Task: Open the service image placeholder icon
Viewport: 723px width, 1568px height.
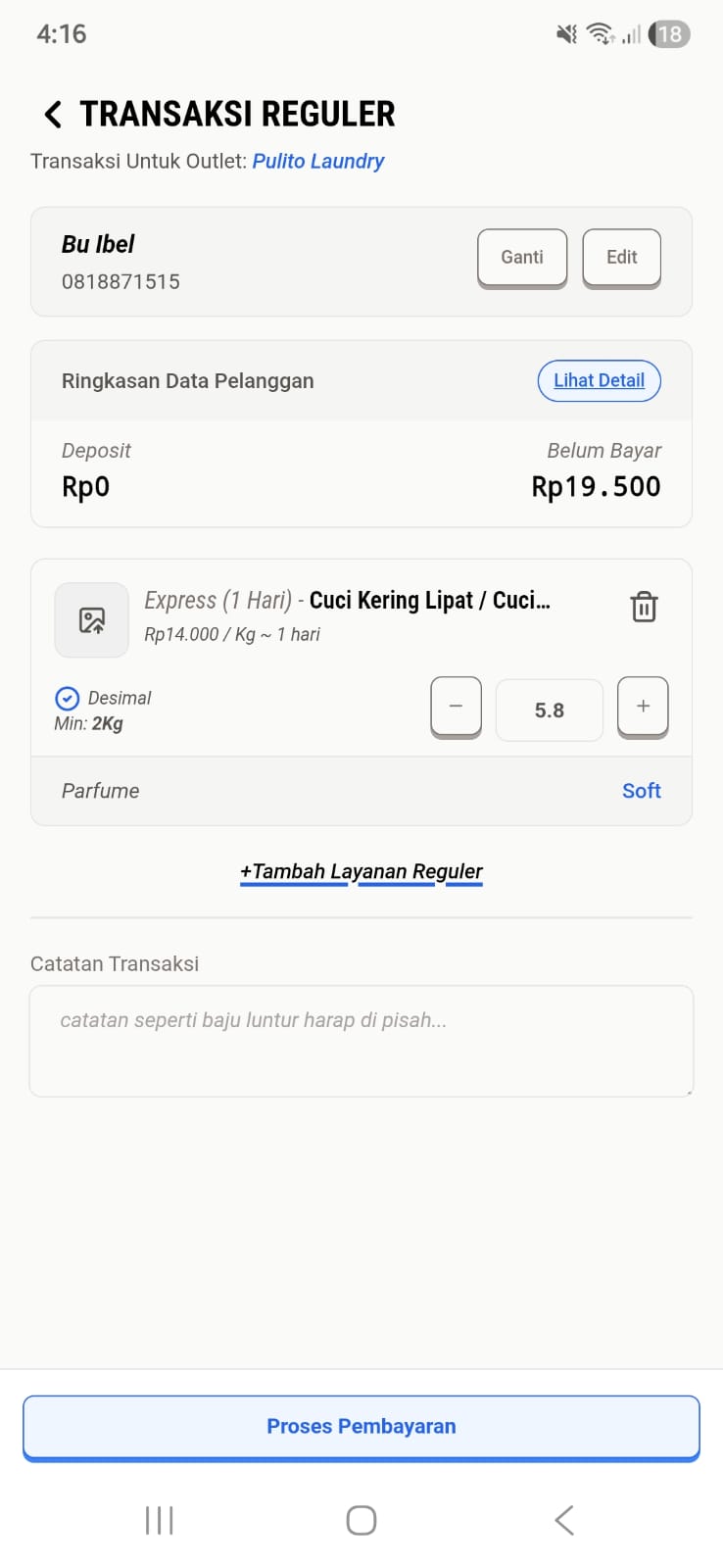Action: tap(91, 619)
